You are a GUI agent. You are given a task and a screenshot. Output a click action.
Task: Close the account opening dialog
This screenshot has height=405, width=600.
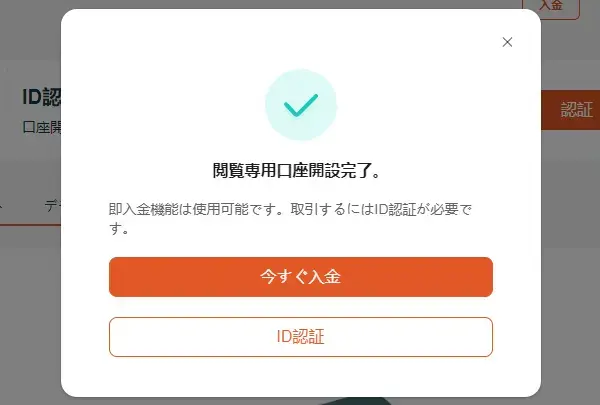(507, 42)
